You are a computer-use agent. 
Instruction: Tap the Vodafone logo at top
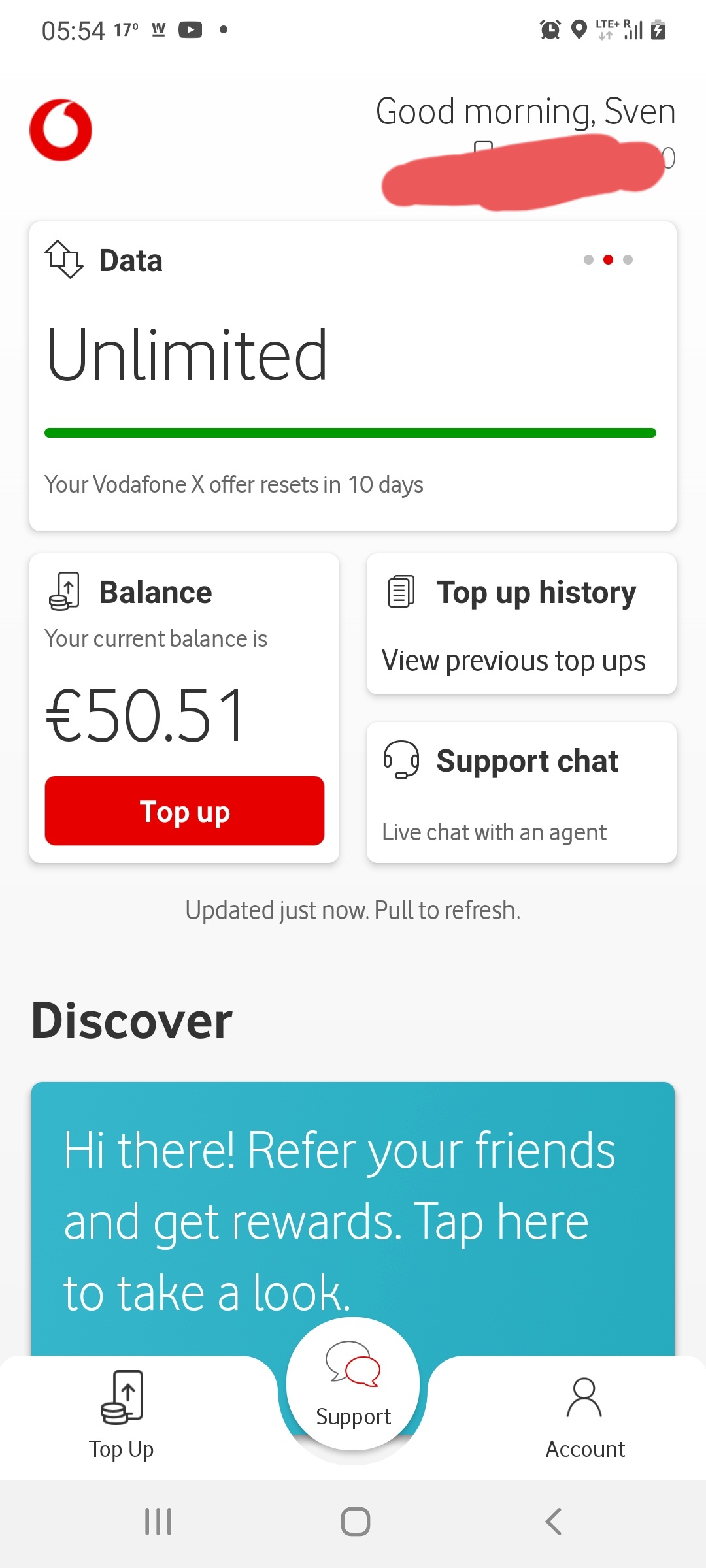[61, 130]
